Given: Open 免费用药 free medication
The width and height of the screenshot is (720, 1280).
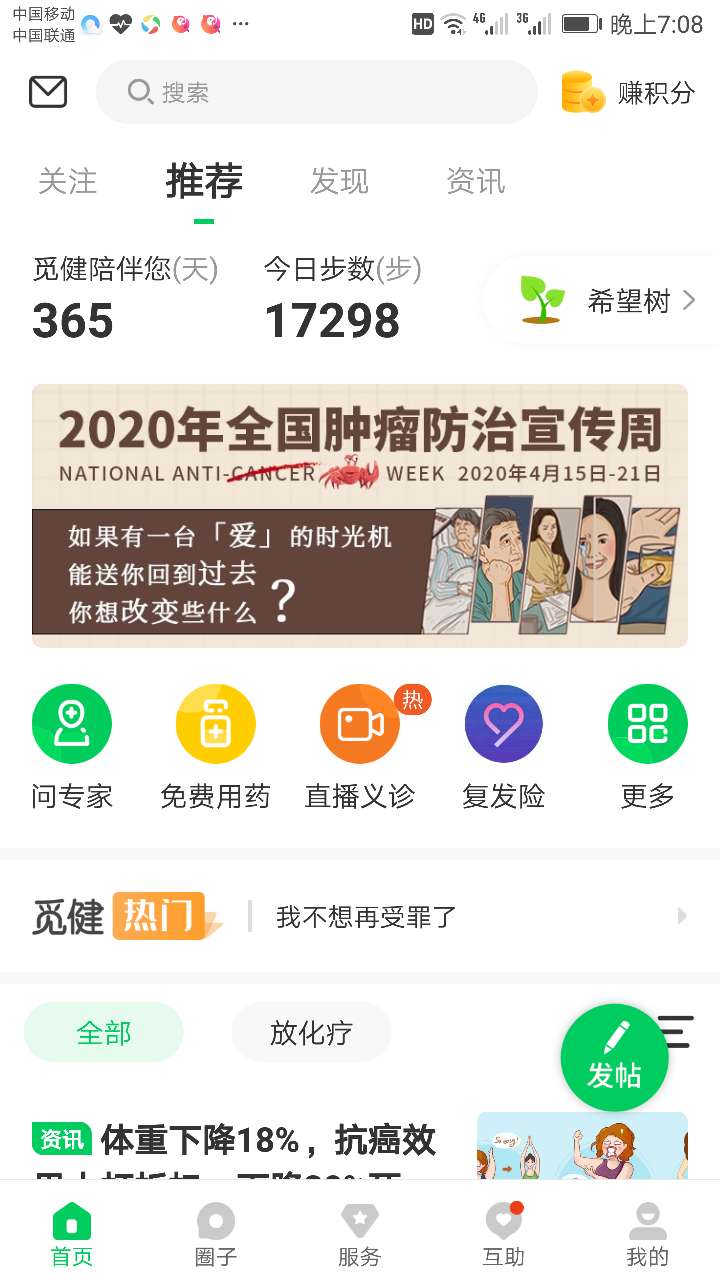Looking at the screenshot, I should click(216, 746).
